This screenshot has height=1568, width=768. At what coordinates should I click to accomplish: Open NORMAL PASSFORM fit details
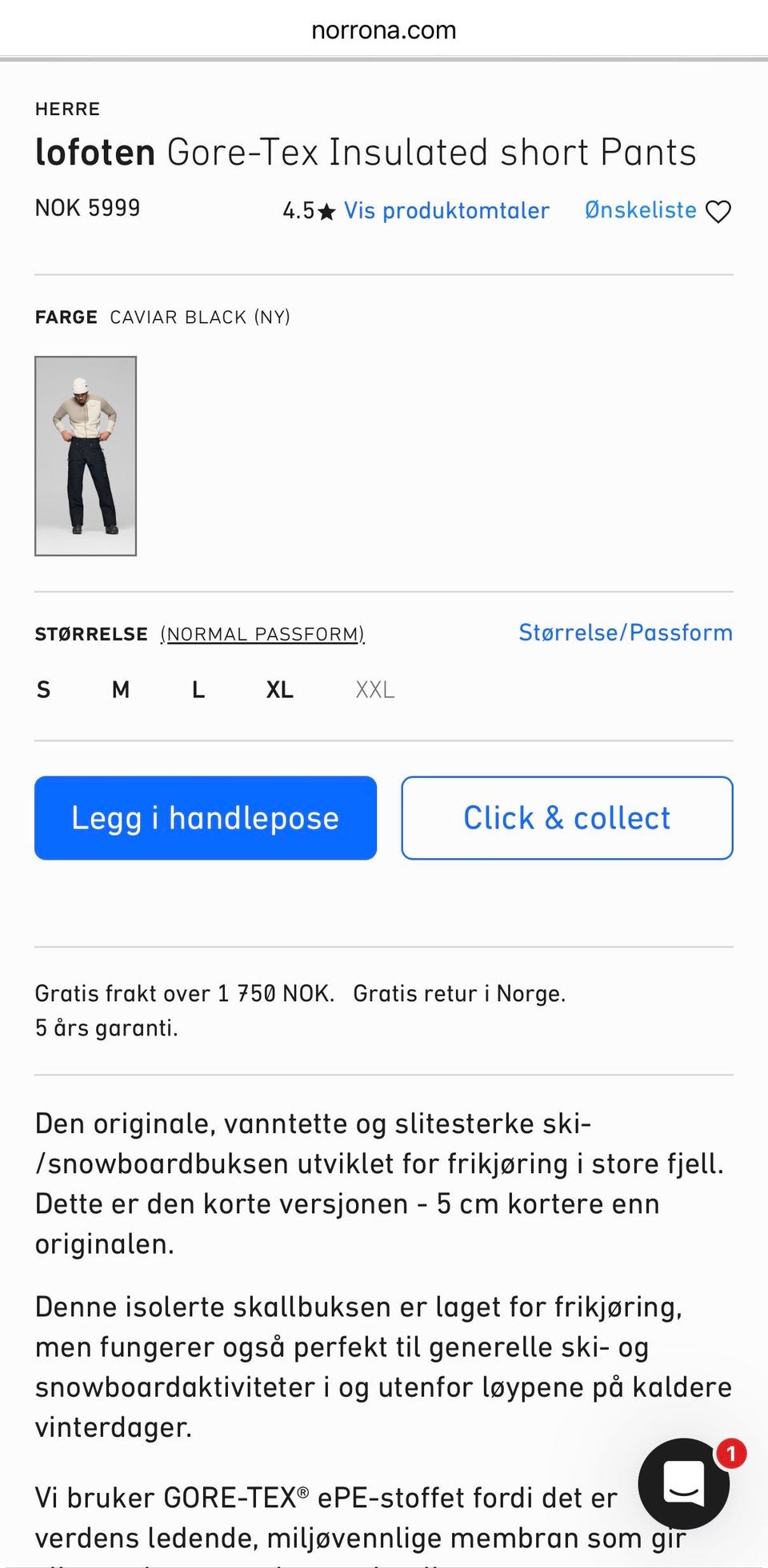262,633
